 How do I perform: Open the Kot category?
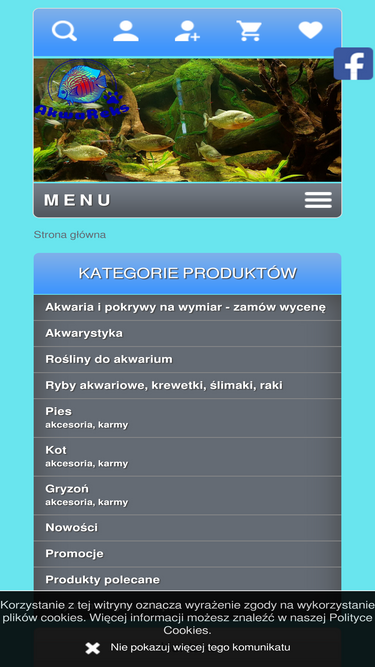pos(188,457)
